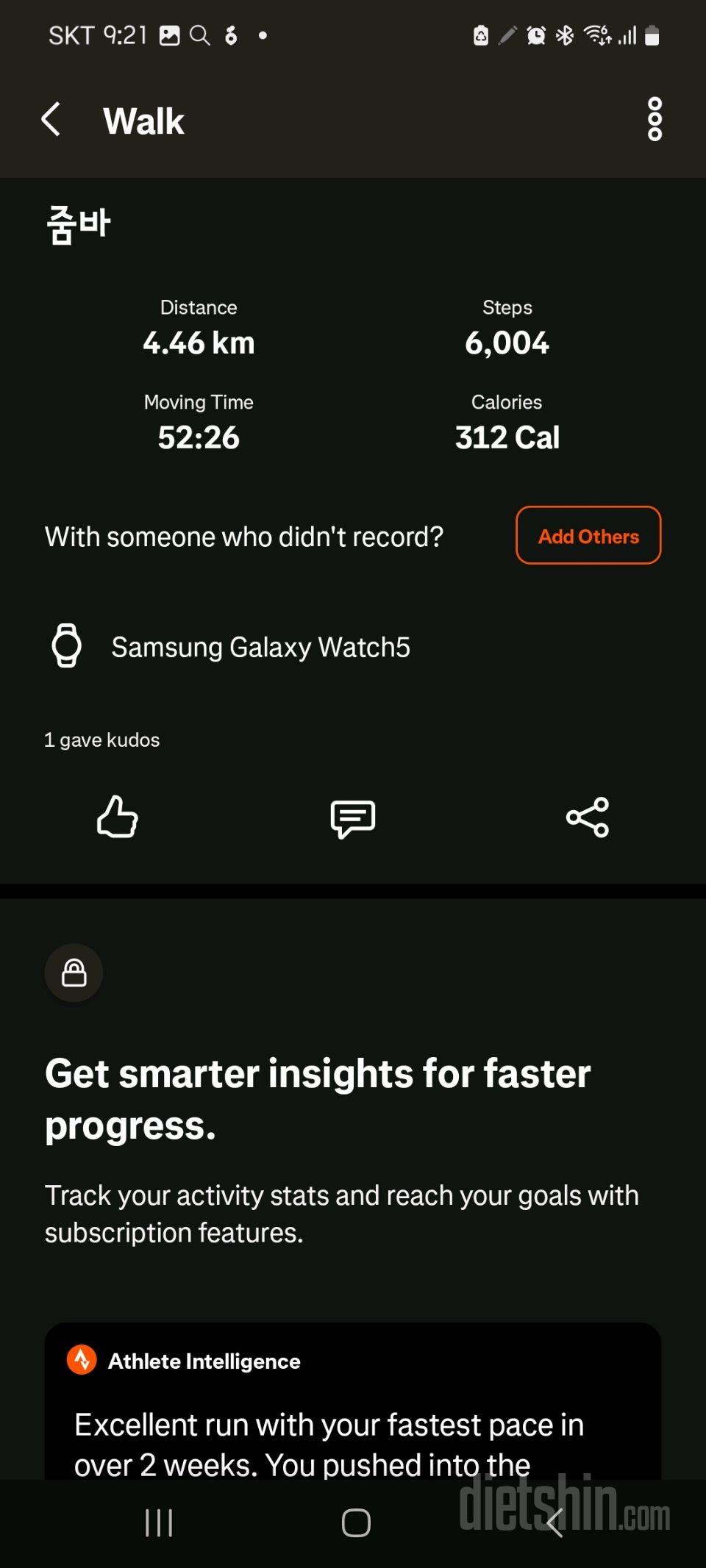View who gave kudos

[x=102, y=740]
